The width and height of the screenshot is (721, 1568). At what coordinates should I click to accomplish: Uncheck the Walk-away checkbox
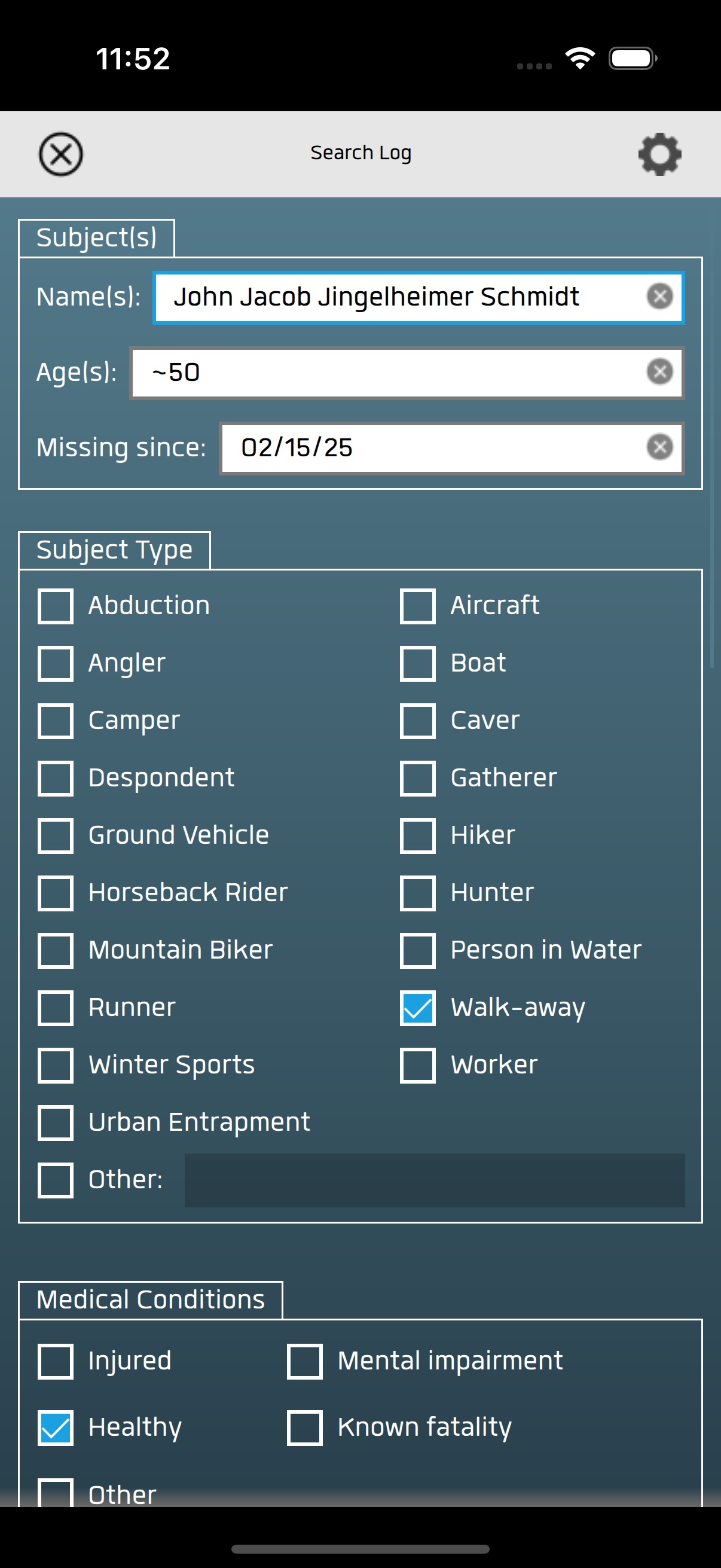[417, 1008]
